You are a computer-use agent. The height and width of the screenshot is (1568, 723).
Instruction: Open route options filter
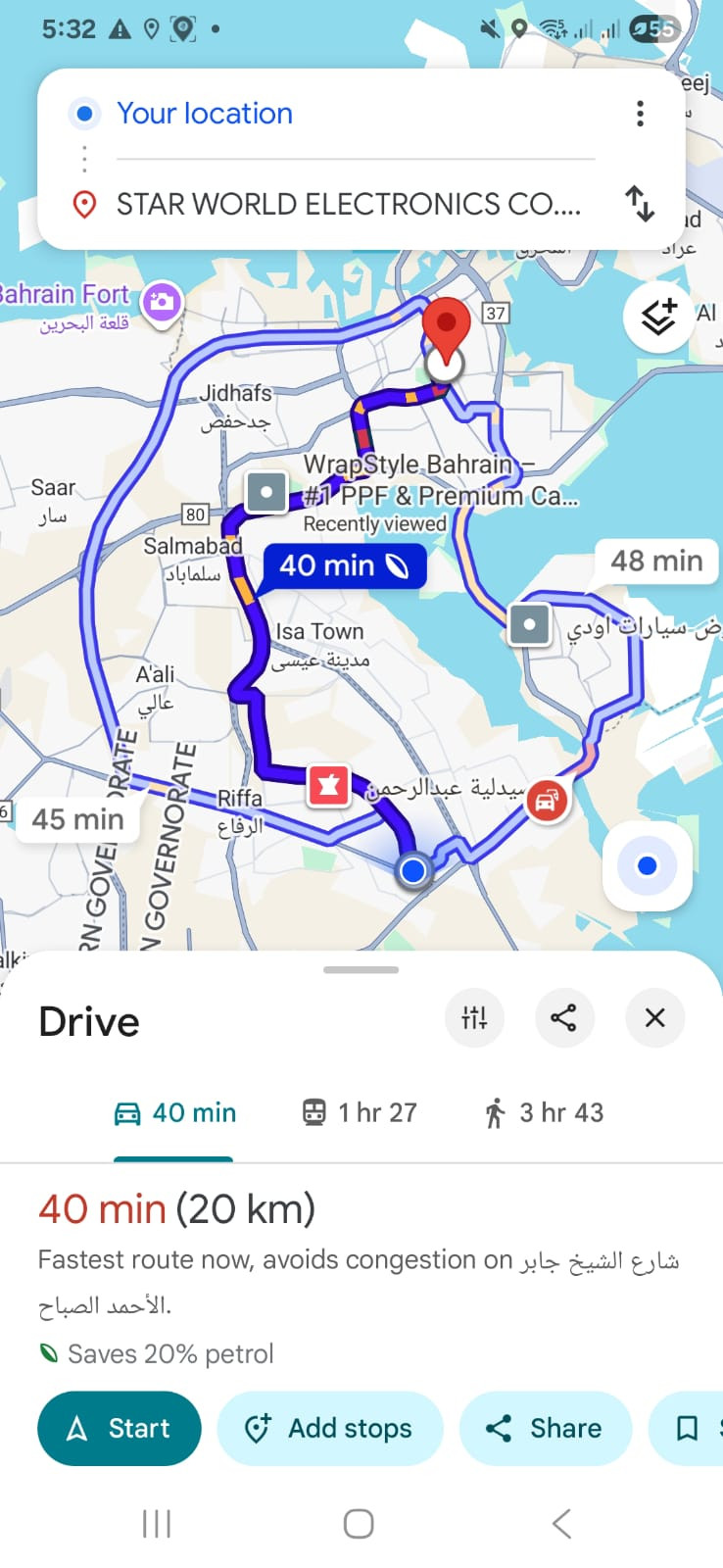coord(474,1018)
